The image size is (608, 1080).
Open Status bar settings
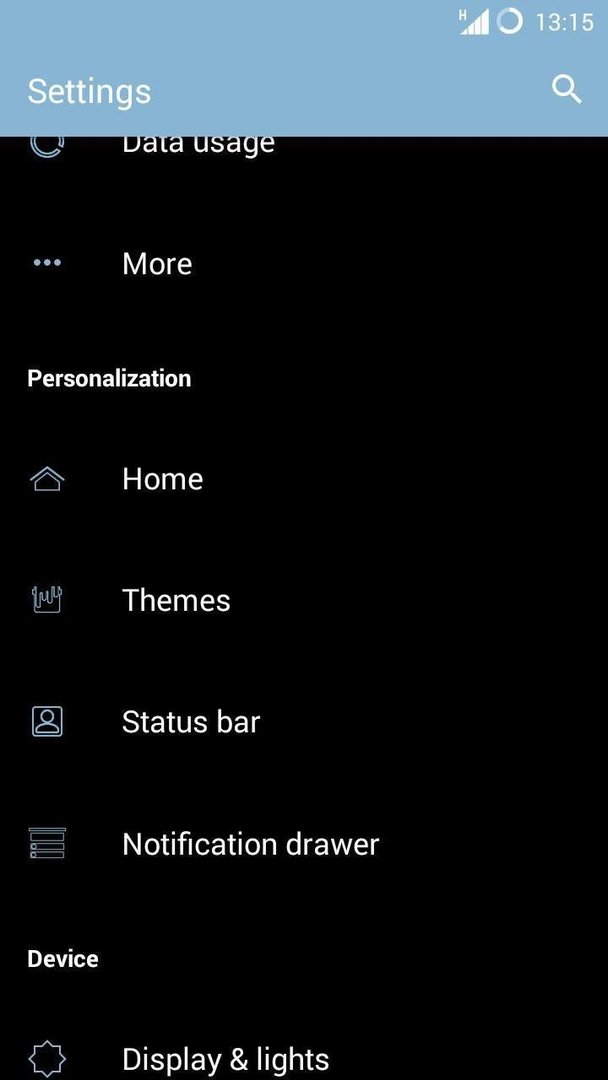304,722
